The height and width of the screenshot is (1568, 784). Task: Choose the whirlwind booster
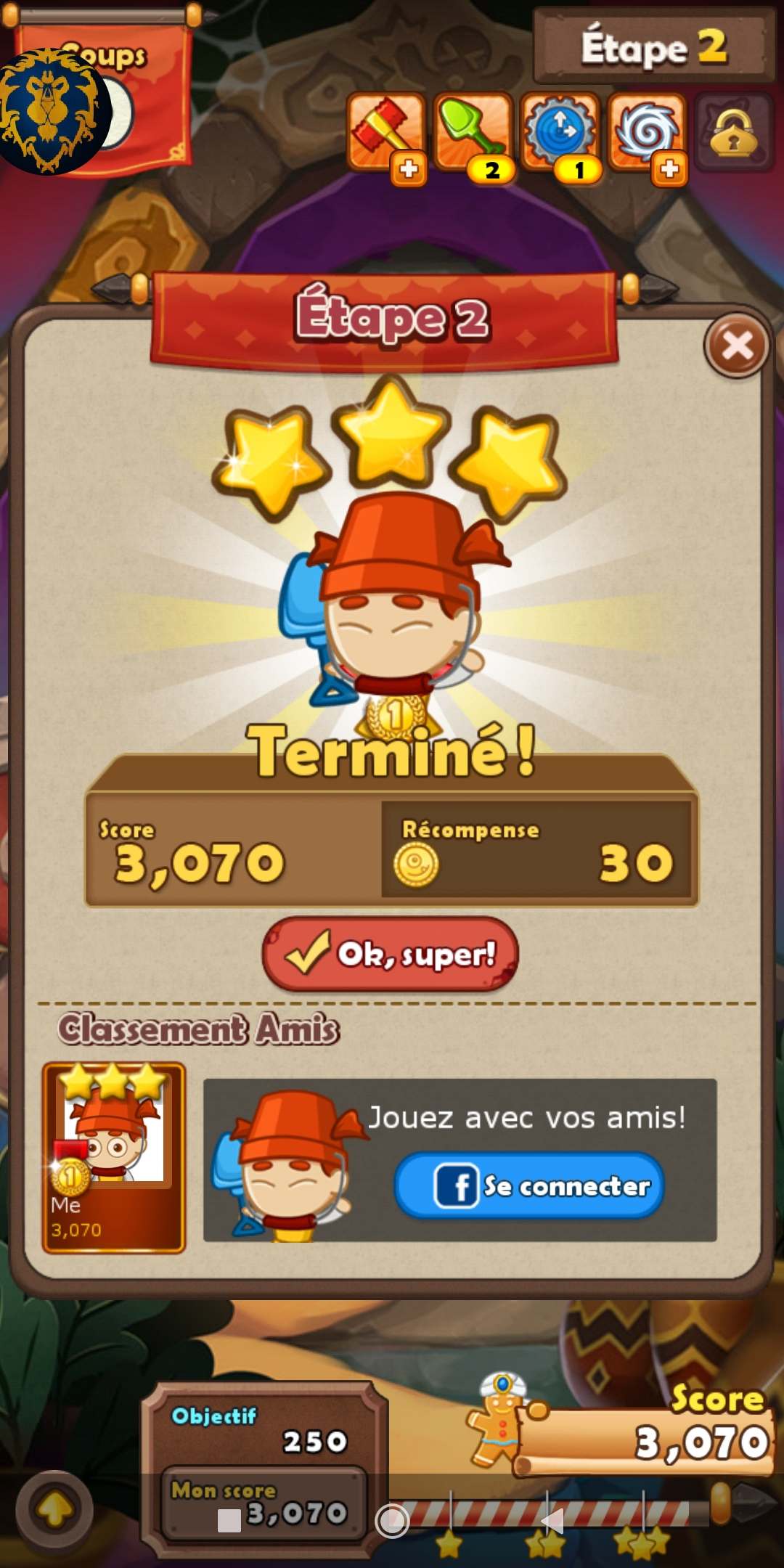point(647,132)
